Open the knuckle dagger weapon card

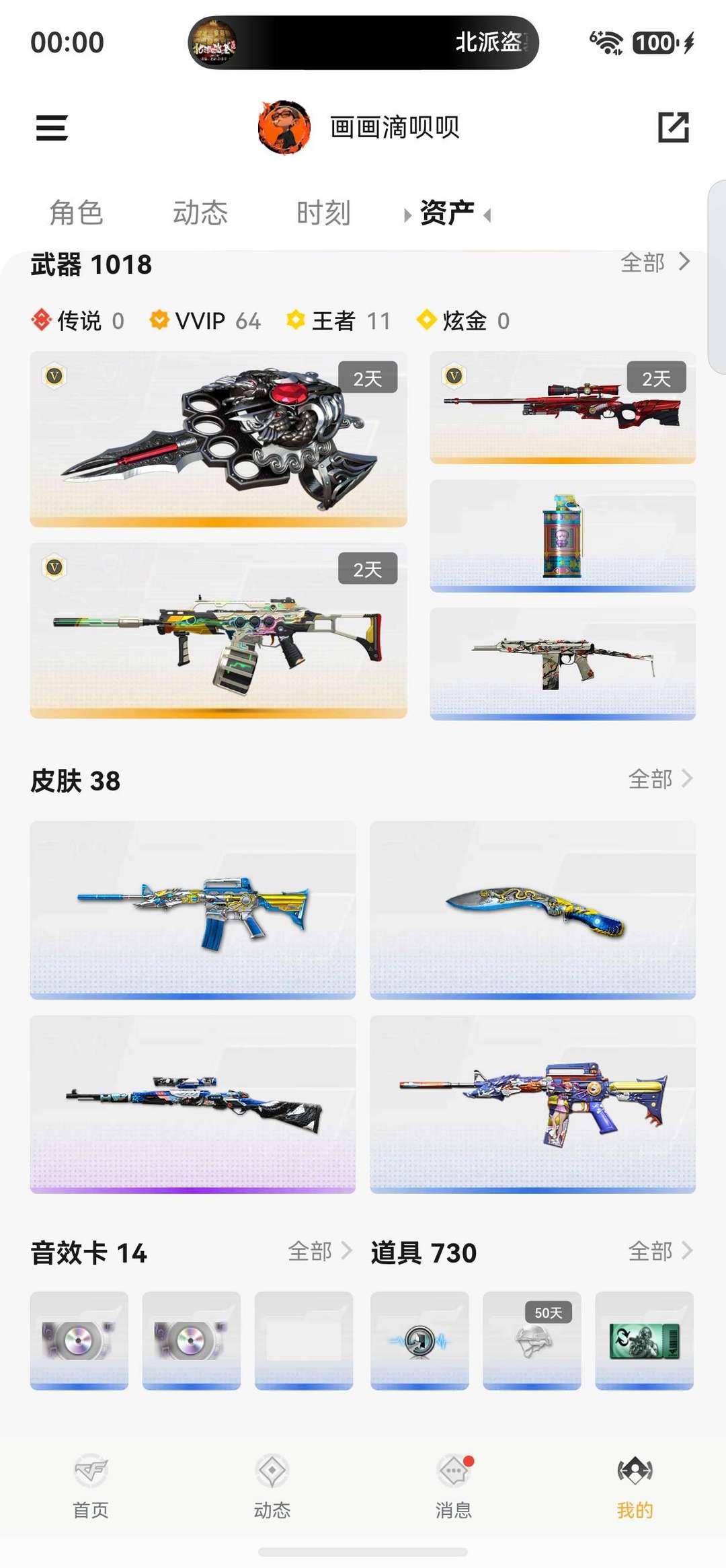pyautogui.click(x=218, y=439)
